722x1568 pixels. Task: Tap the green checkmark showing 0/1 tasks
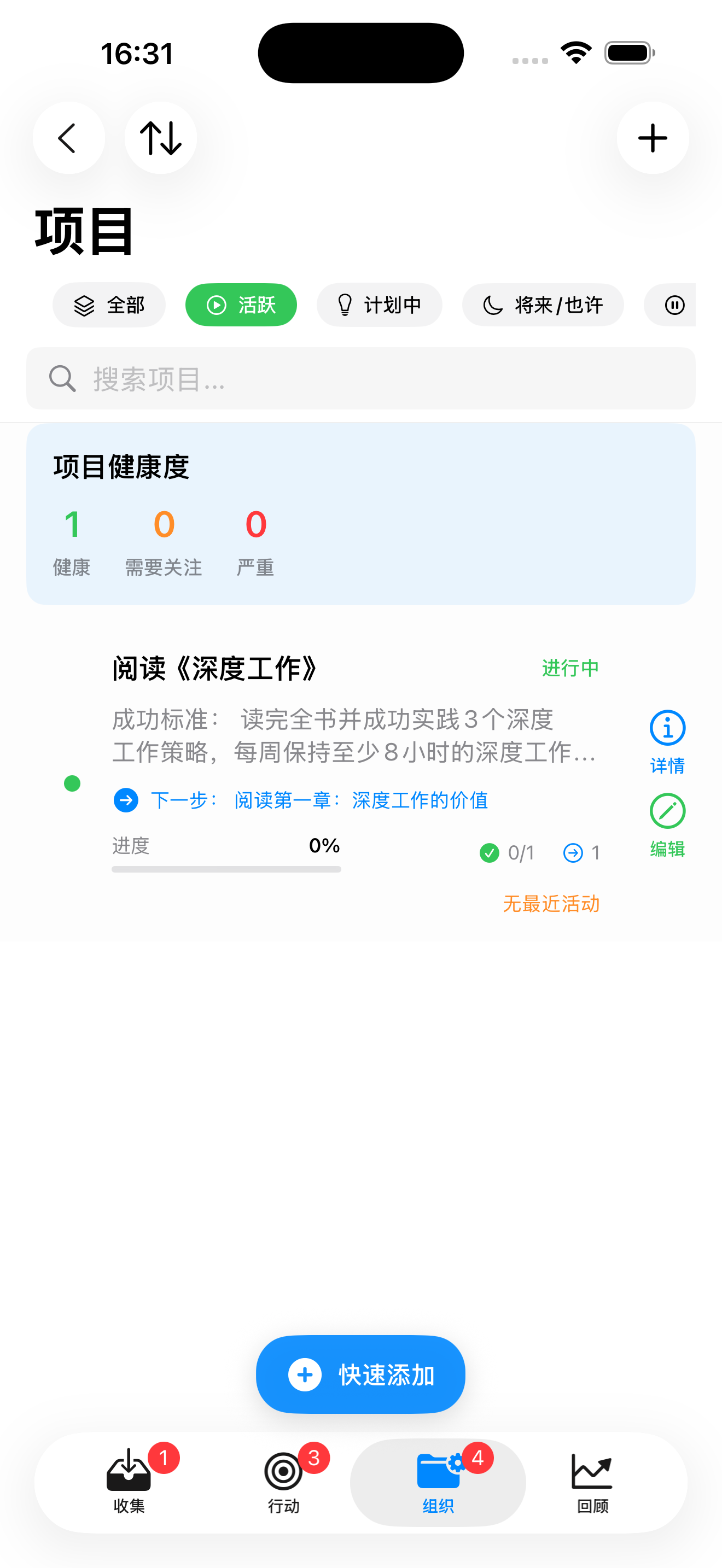[490, 853]
